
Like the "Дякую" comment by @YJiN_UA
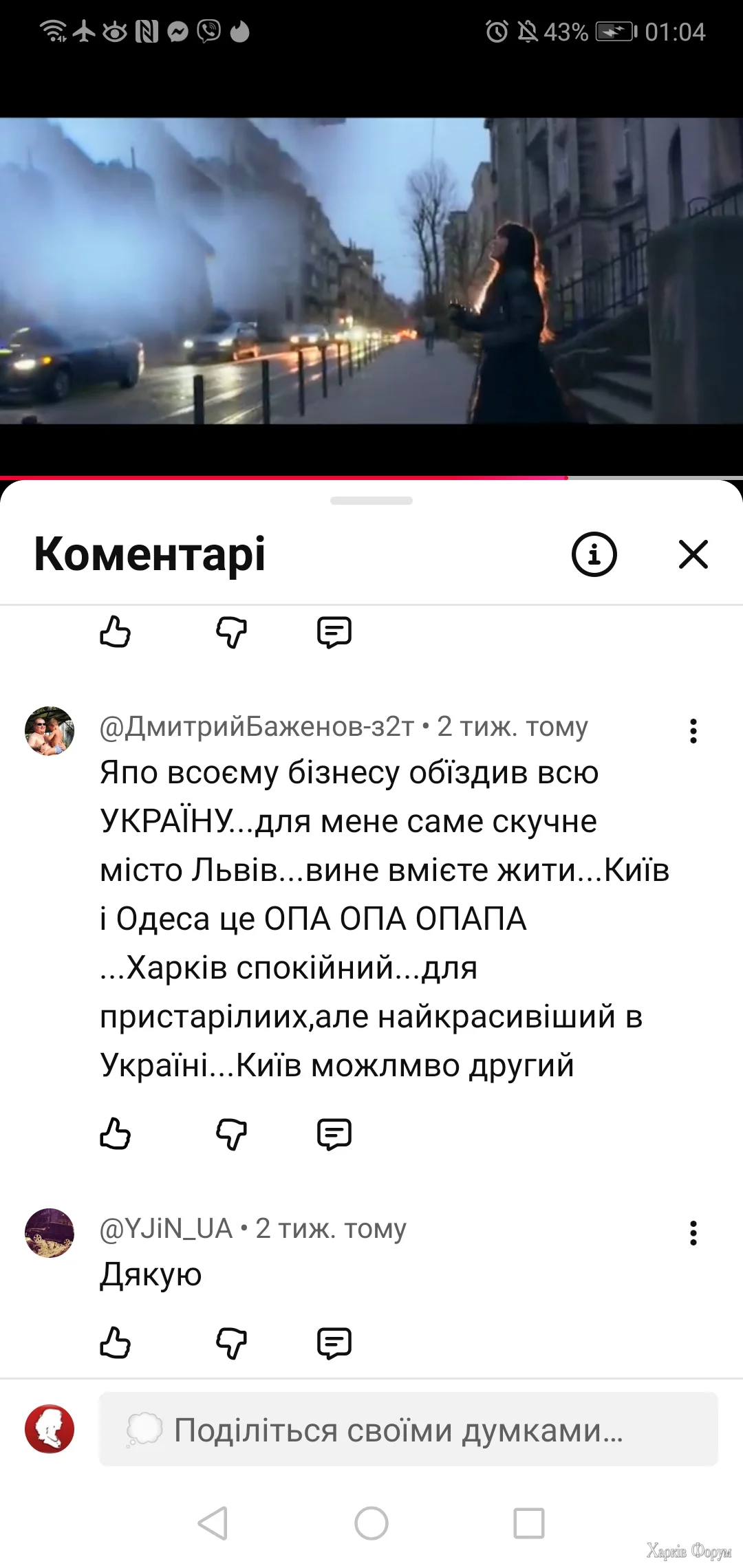click(x=115, y=1342)
